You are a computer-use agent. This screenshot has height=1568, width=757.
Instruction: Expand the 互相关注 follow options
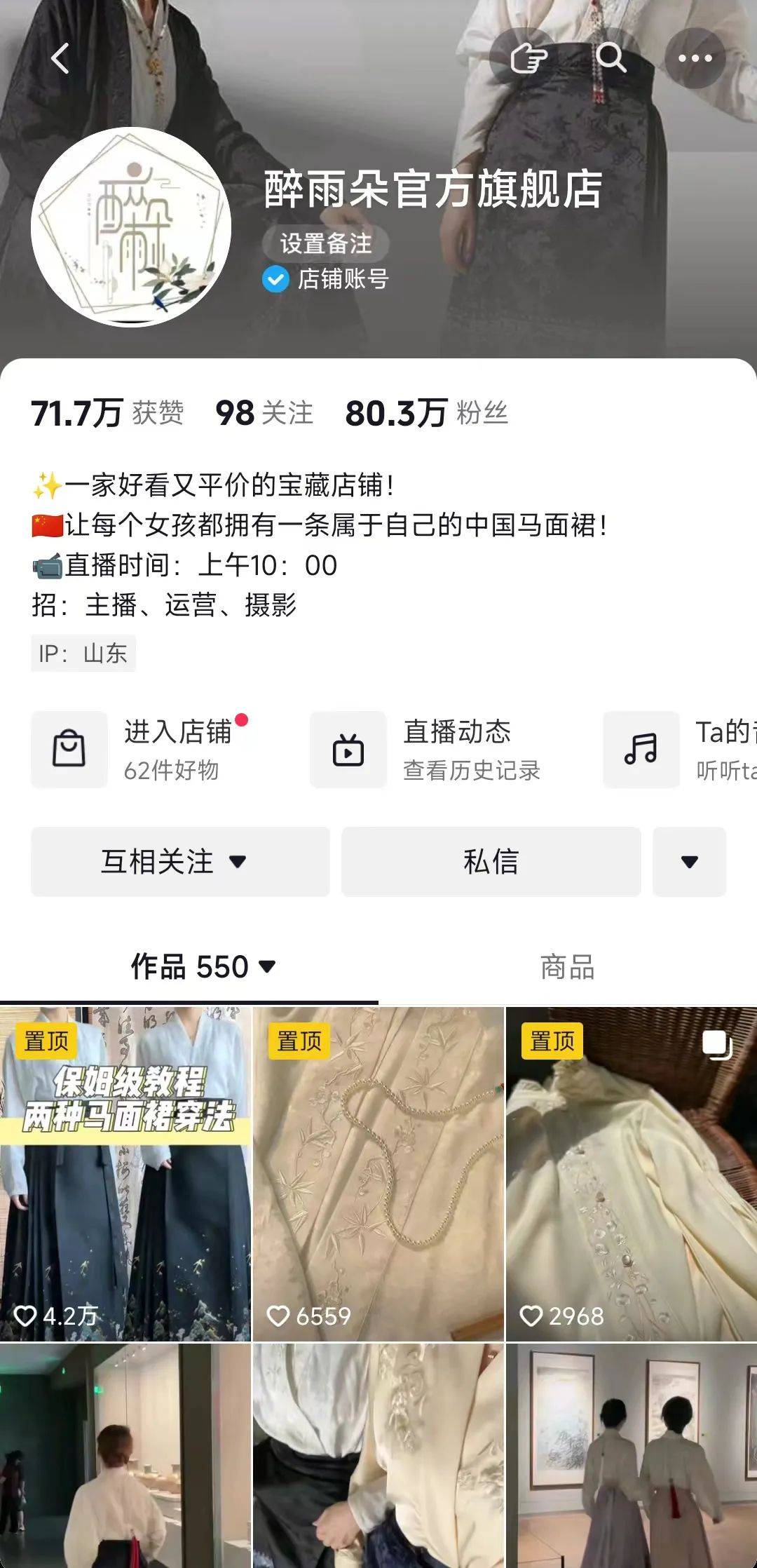180,861
